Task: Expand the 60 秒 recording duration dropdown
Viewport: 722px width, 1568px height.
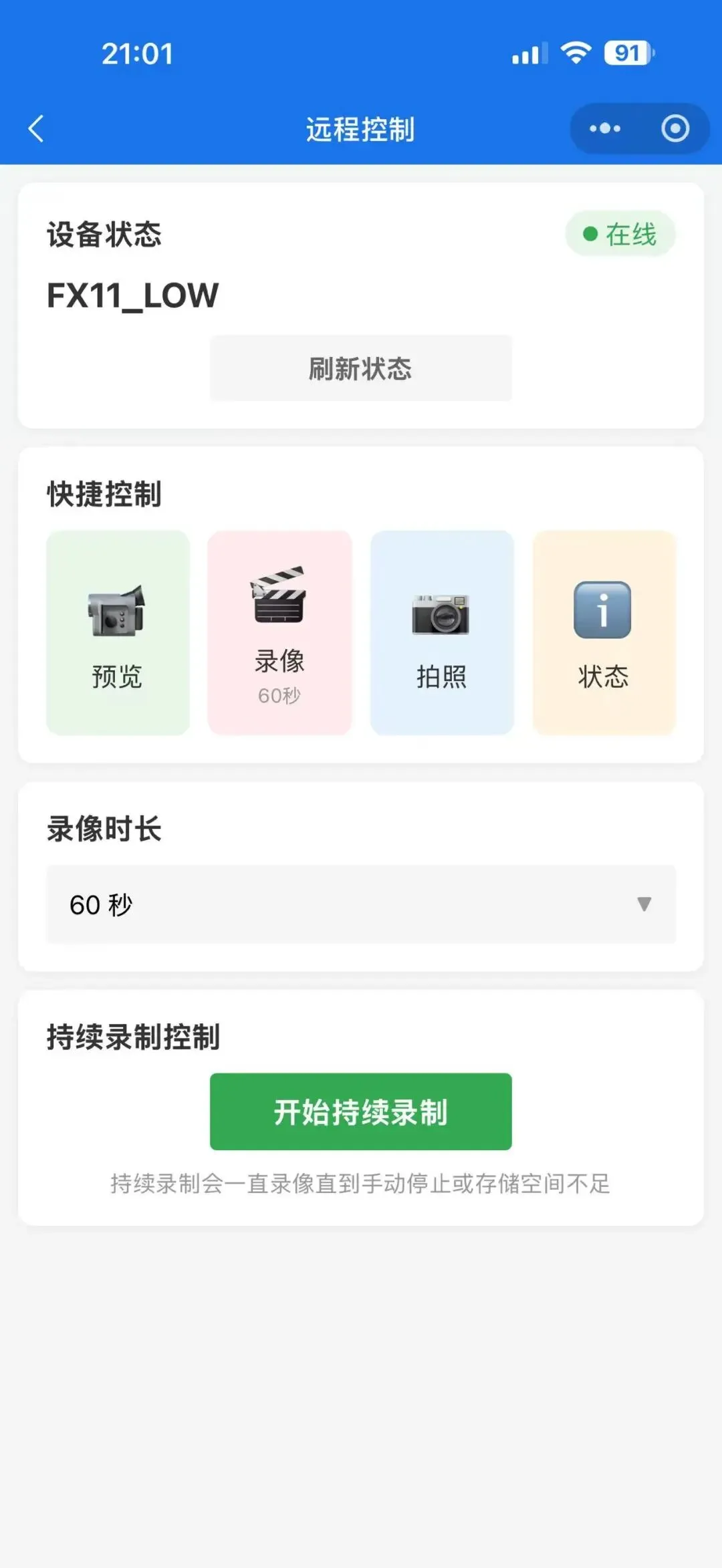Action: [x=361, y=904]
